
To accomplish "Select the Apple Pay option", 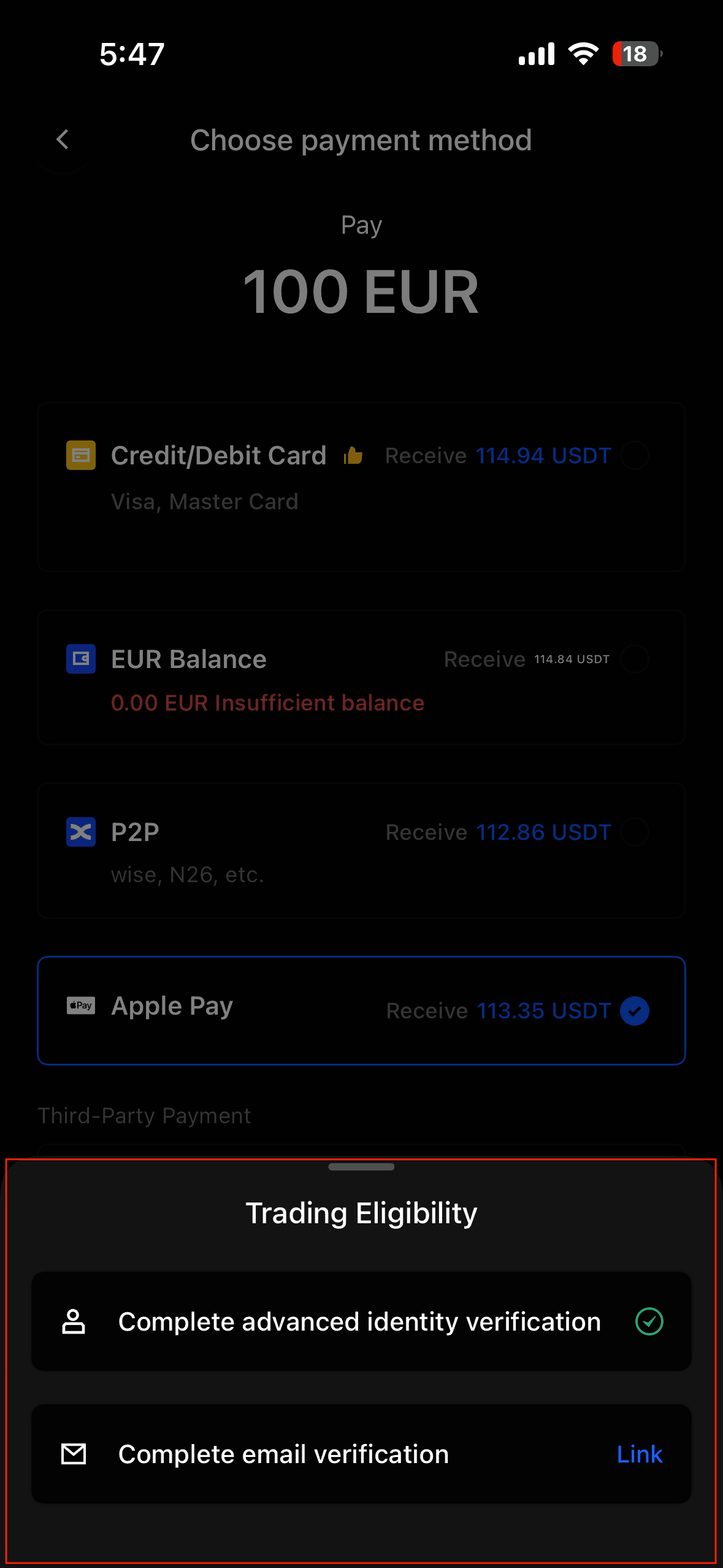I will (x=361, y=1010).
